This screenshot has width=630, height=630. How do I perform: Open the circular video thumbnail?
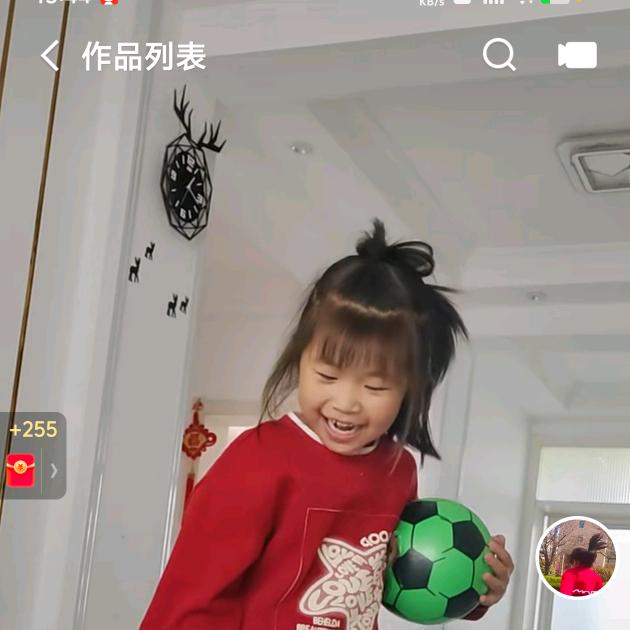pos(577,558)
